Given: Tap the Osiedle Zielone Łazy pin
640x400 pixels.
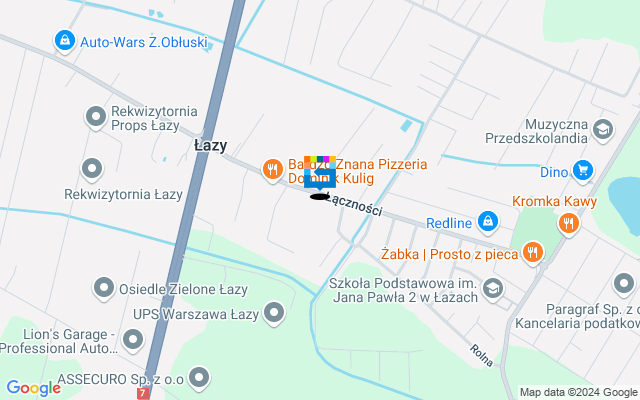Looking at the screenshot, I should pos(104,289).
